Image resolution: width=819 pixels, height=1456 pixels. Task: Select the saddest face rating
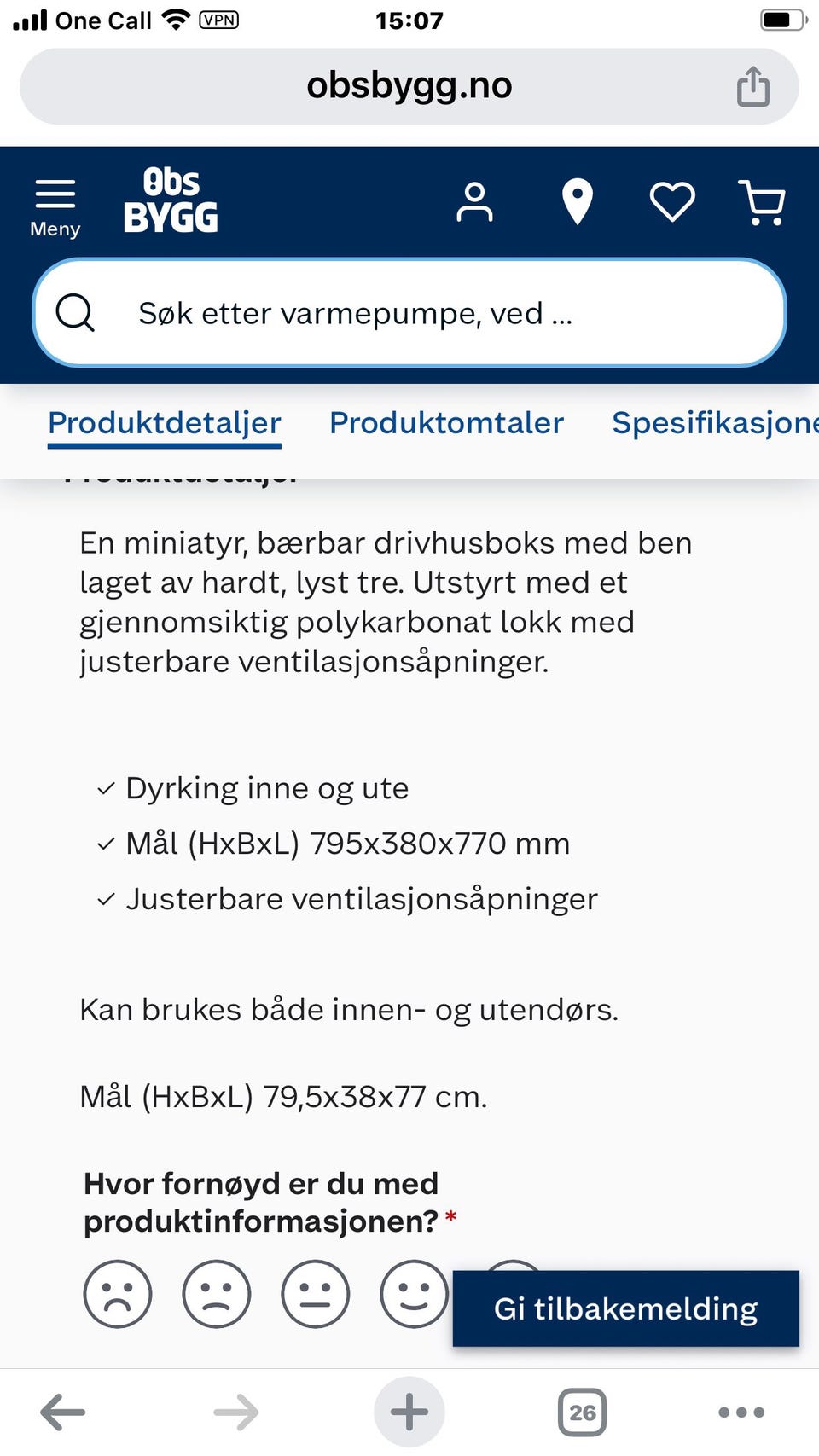pos(118,1294)
